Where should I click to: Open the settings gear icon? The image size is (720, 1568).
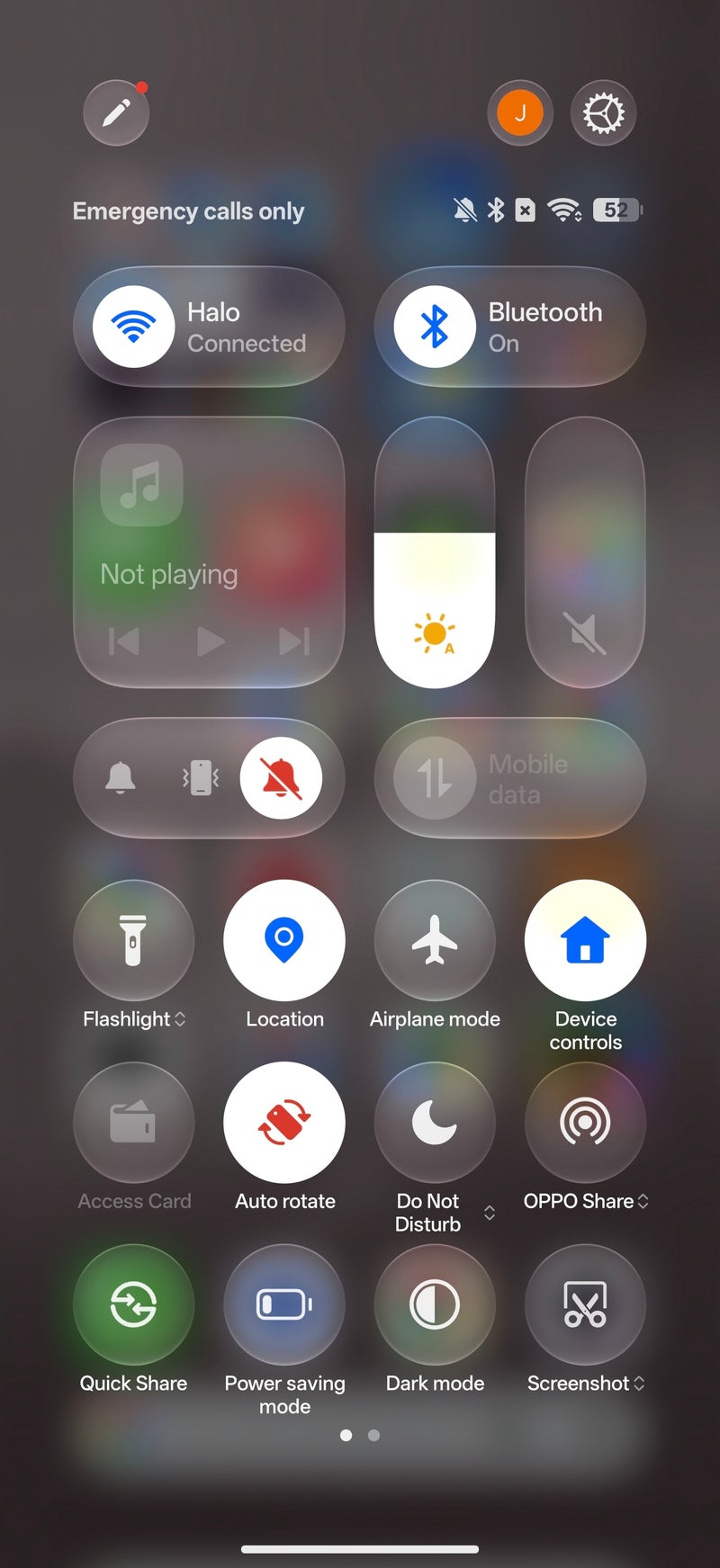(x=603, y=113)
